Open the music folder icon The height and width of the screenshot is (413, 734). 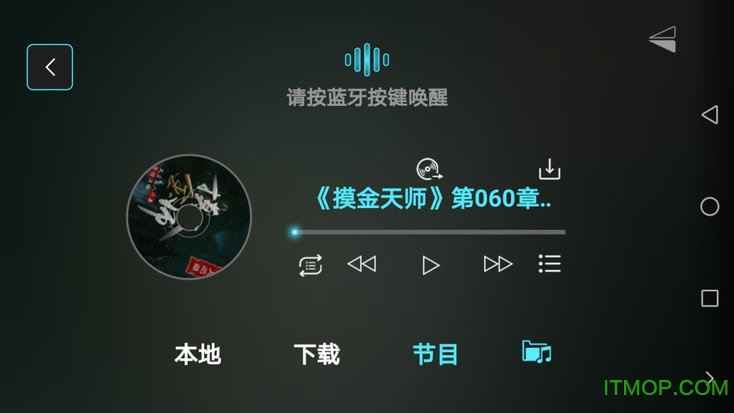click(x=537, y=352)
